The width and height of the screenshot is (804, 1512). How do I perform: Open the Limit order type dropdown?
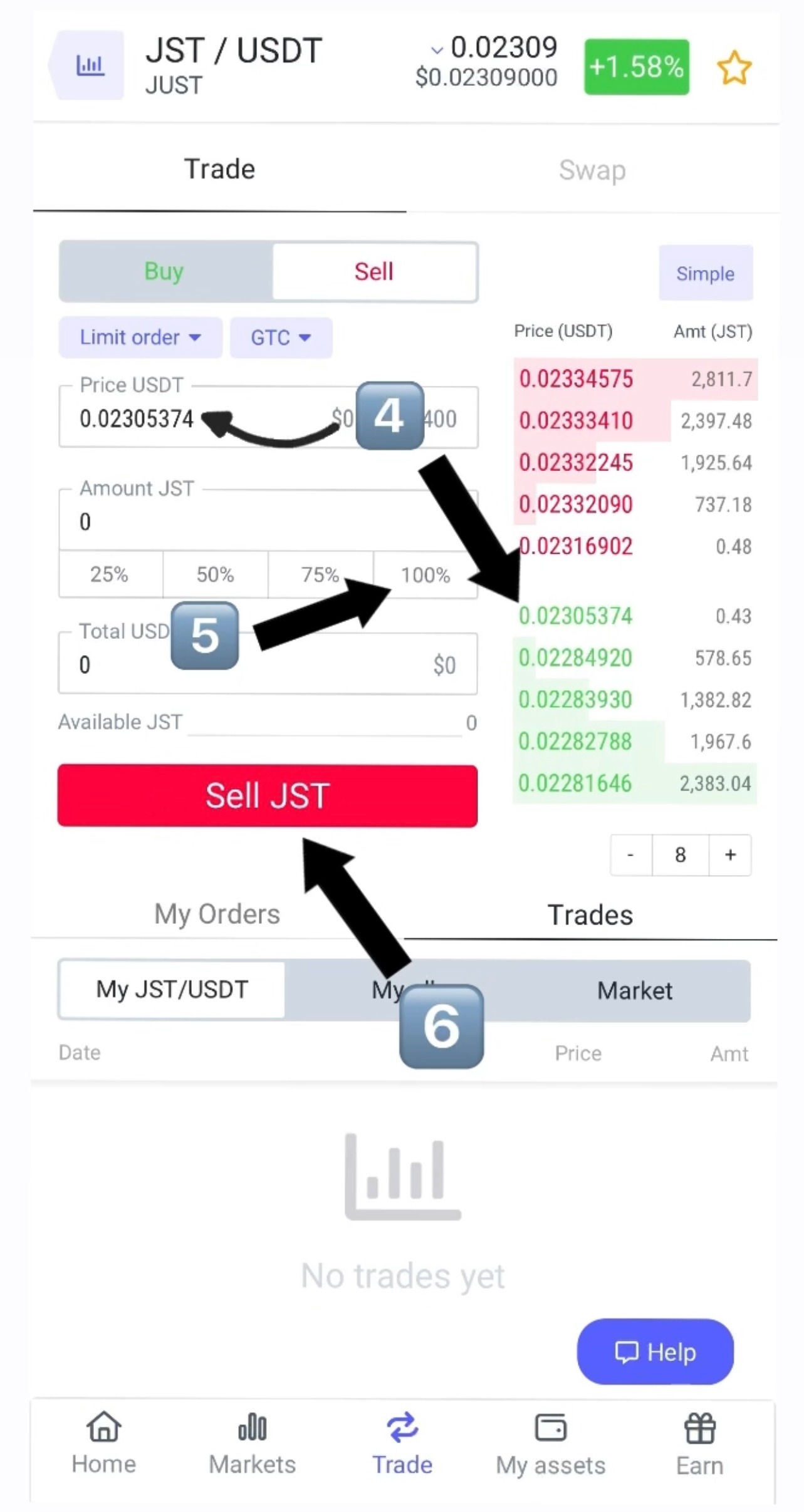click(x=140, y=338)
